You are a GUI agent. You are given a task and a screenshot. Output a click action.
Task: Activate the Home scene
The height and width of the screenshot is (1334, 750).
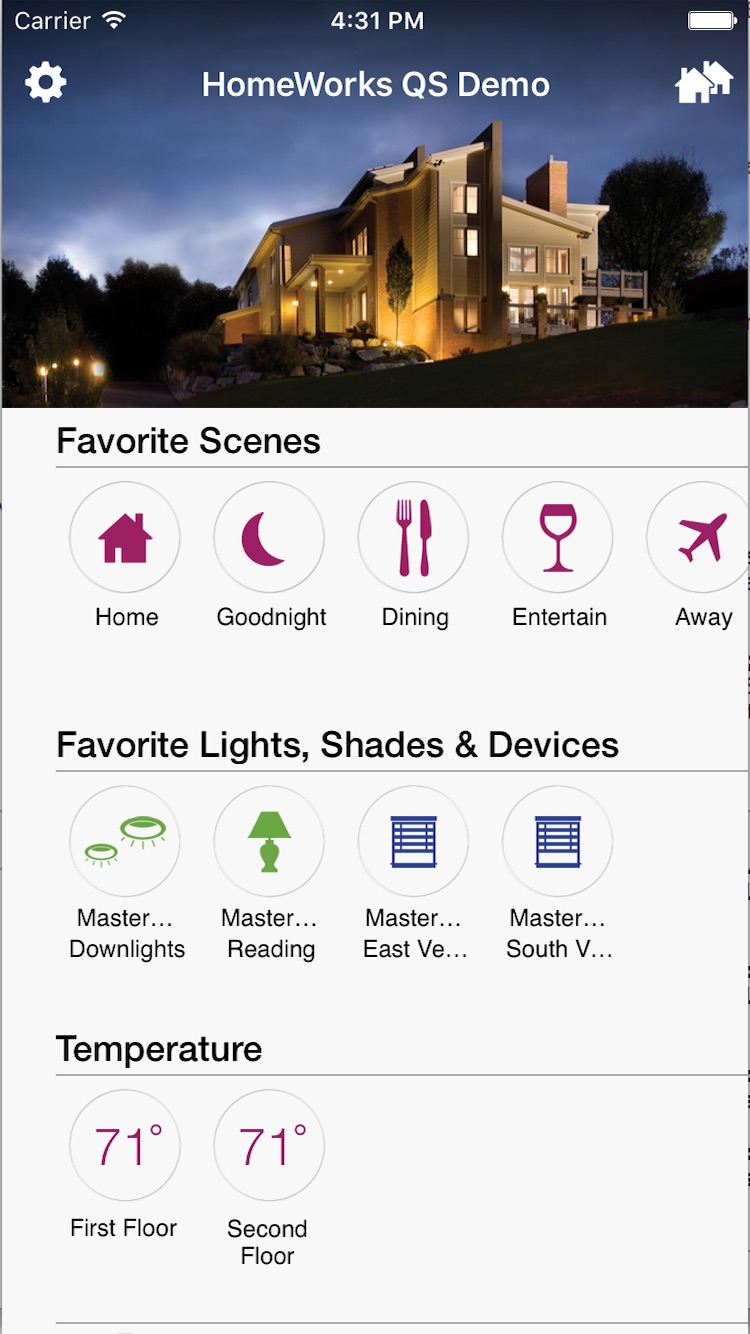(125, 538)
